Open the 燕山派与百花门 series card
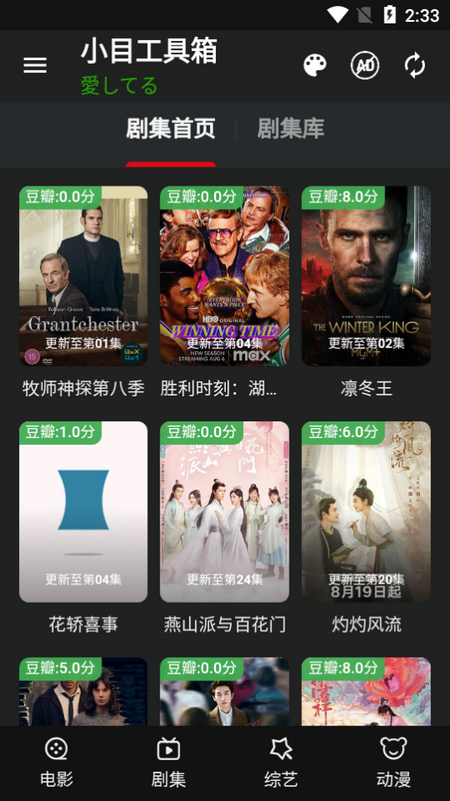 click(224, 528)
